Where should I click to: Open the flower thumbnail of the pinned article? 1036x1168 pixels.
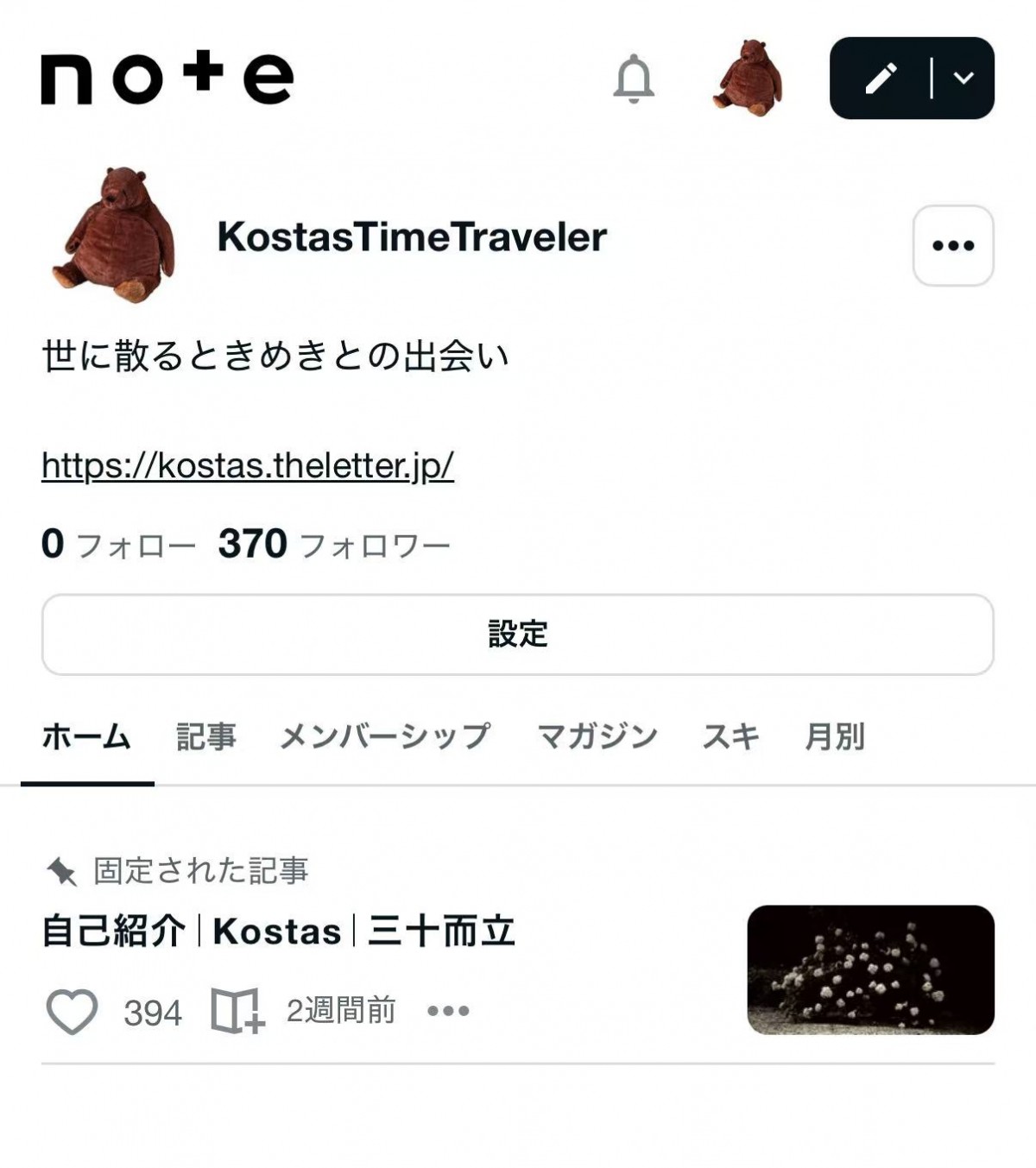click(870, 969)
